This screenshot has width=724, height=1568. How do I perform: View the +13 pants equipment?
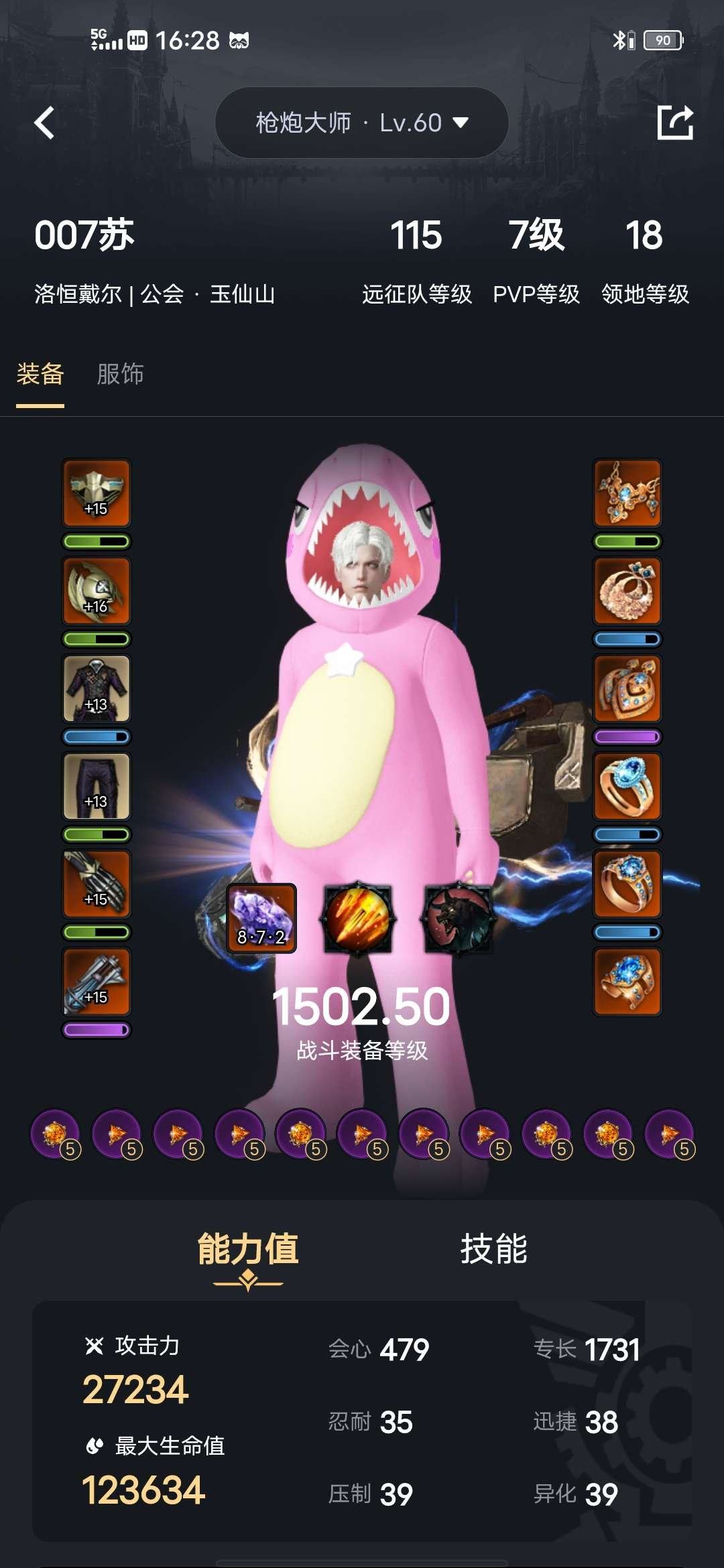(97, 787)
